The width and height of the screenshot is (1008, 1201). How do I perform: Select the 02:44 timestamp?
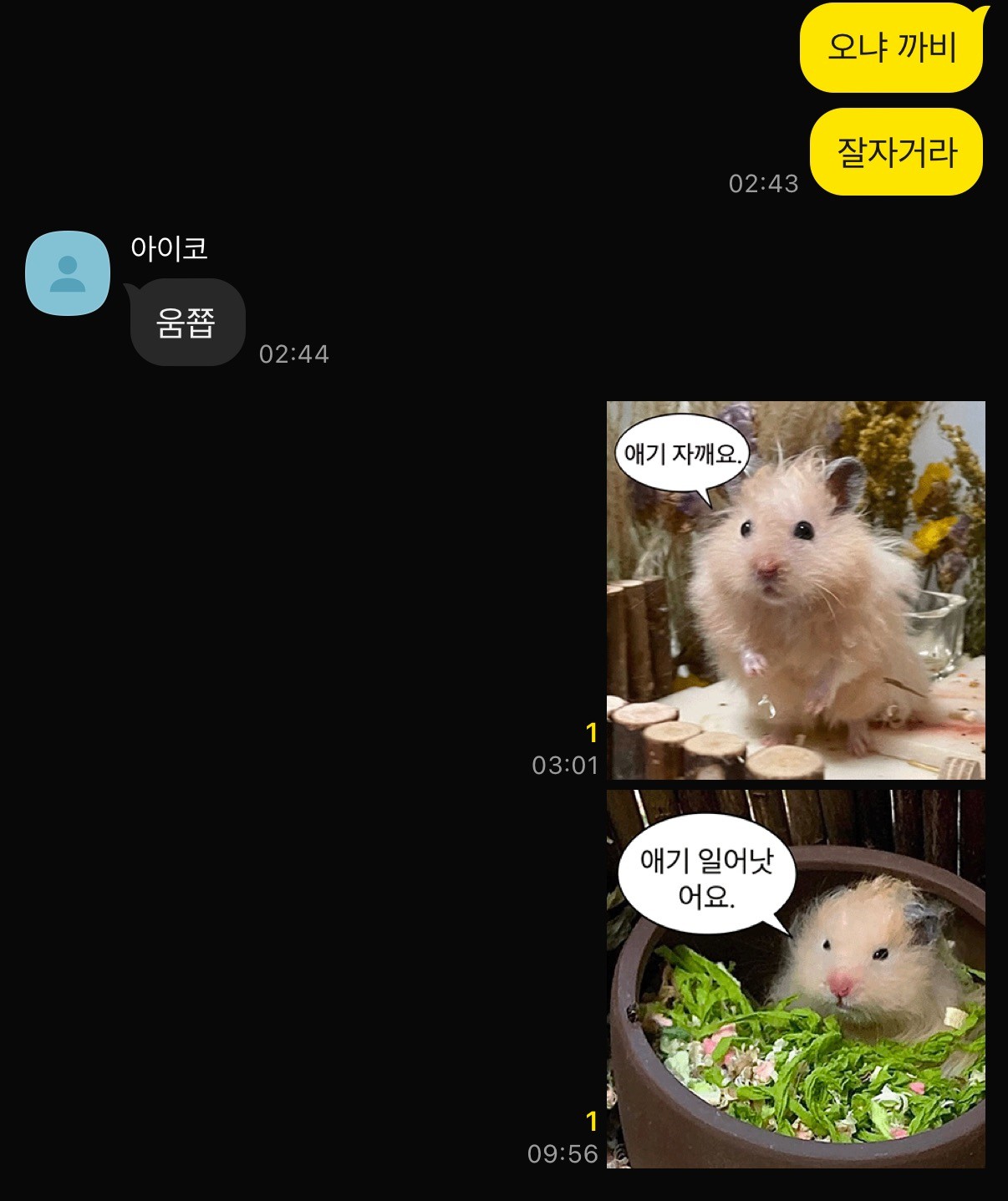click(294, 354)
